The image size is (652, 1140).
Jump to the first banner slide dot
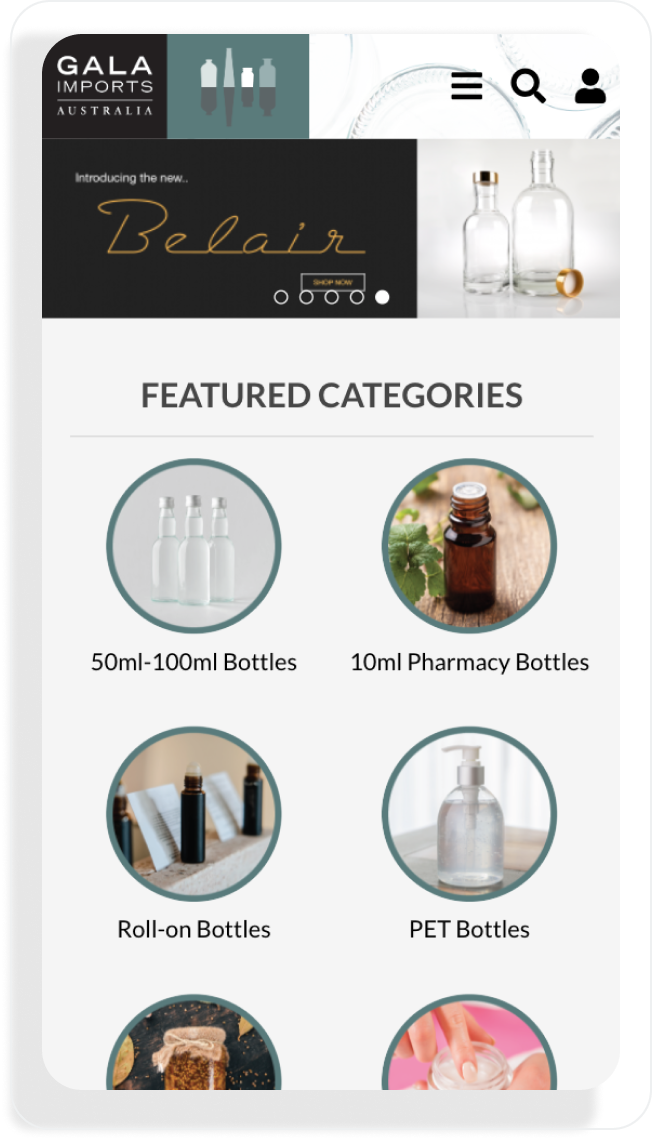[281, 297]
